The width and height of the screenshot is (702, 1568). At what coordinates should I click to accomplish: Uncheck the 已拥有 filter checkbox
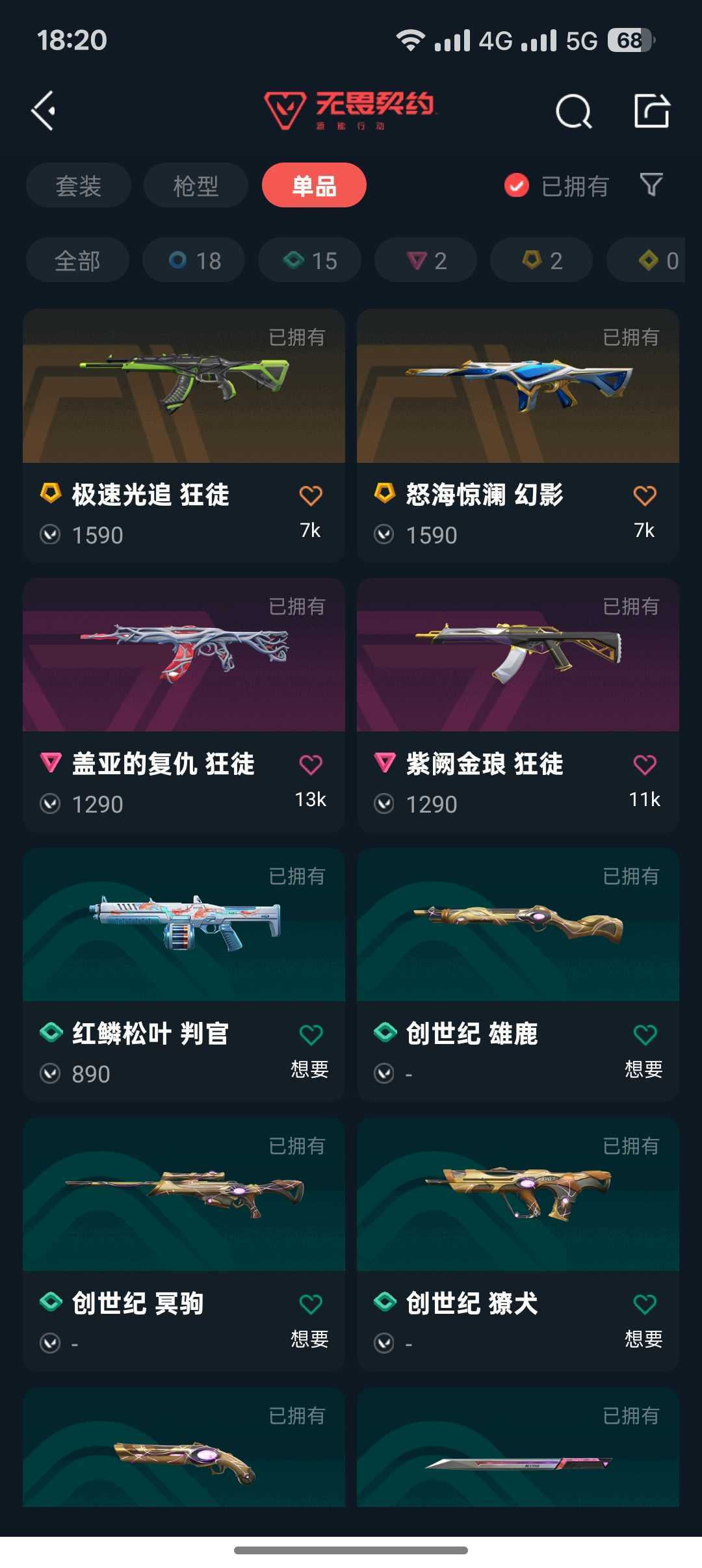click(517, 186)
